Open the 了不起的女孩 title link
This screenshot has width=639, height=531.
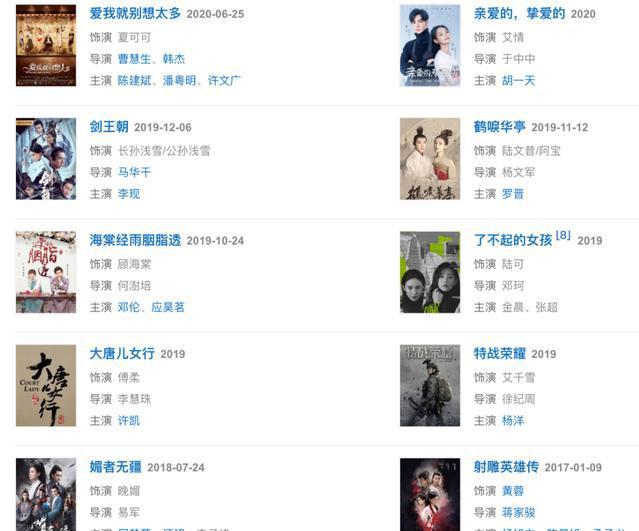coord(512,240)
